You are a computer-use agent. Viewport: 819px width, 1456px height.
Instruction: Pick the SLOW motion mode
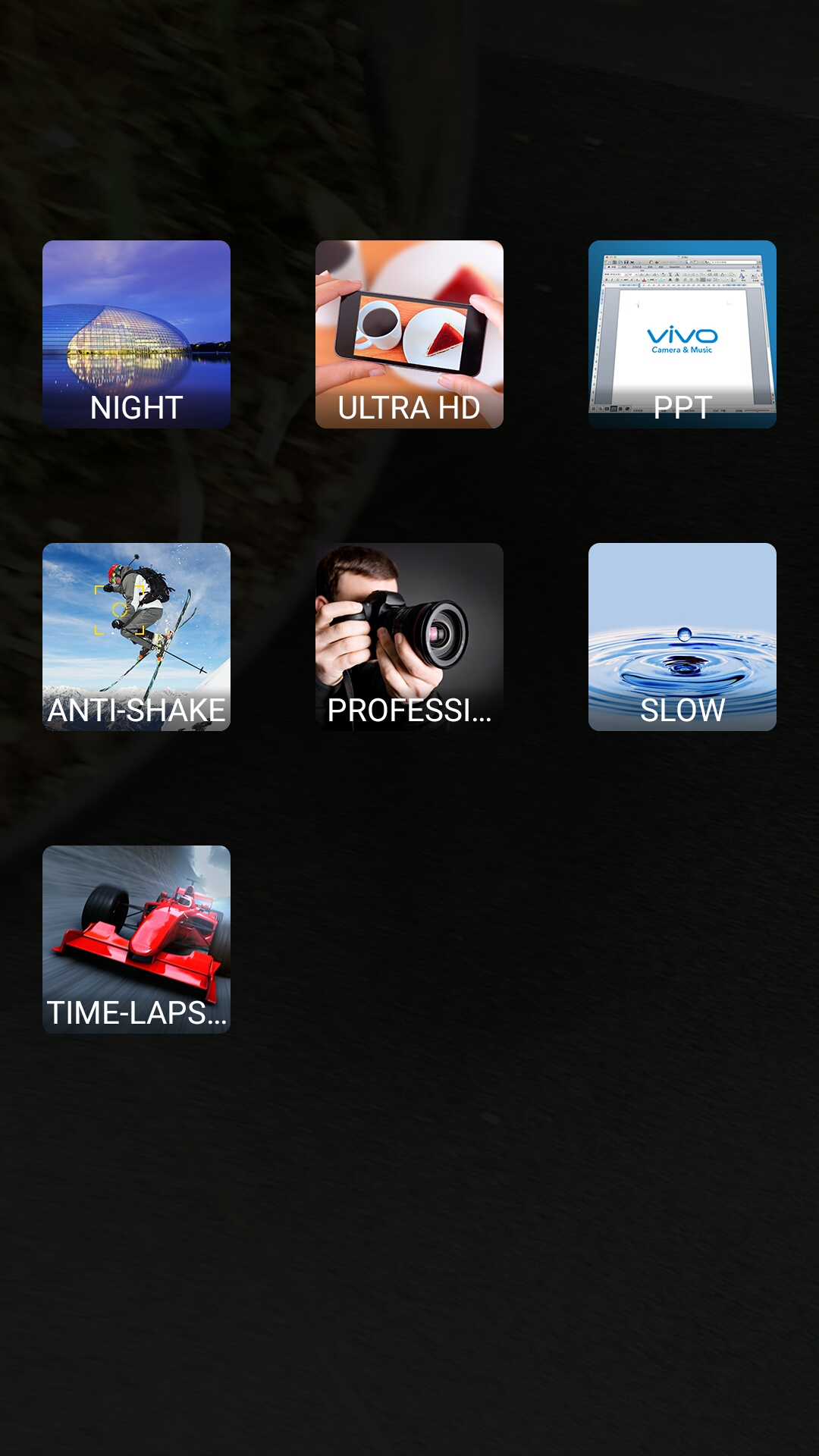pyautogui.click(x=682, y=637)
